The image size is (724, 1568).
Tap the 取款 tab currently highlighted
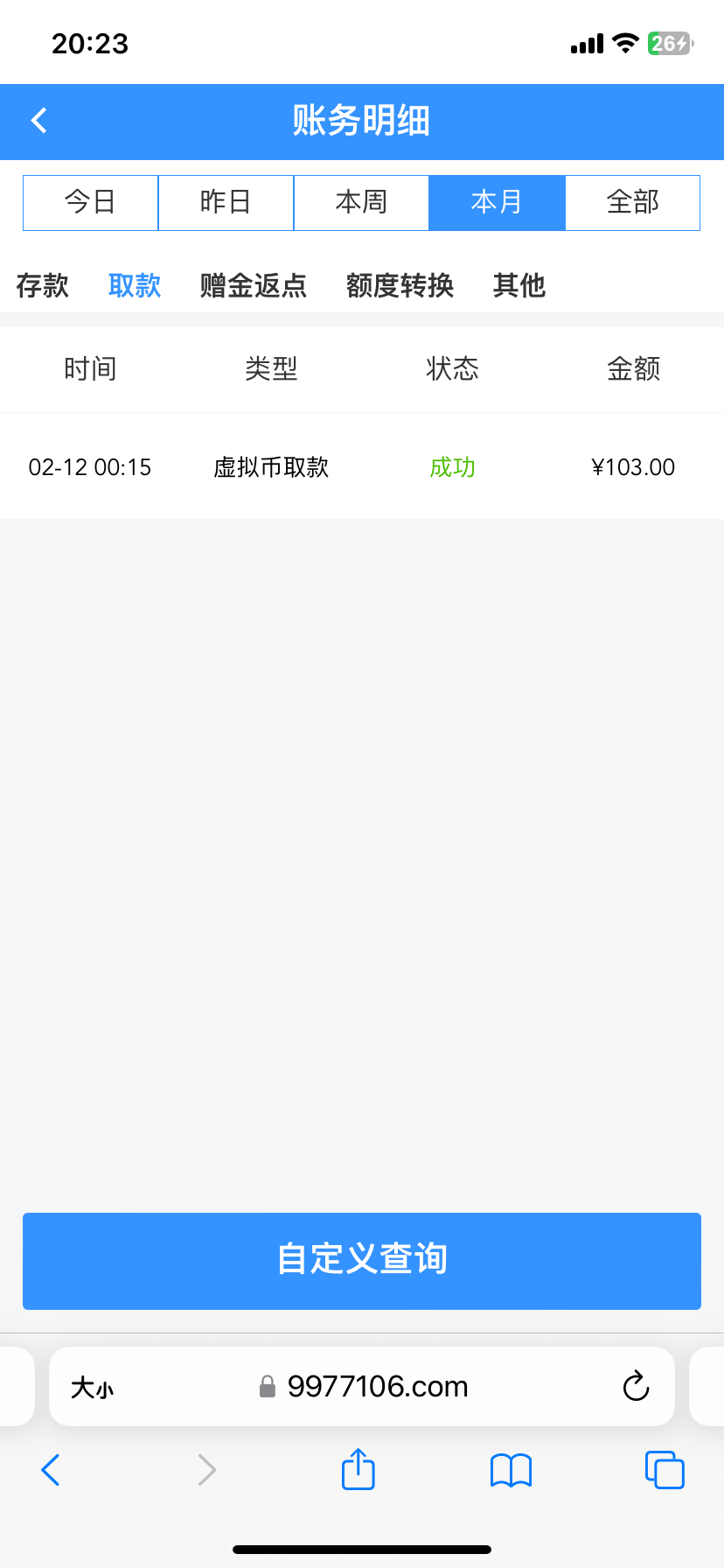[x=134, y=285]
